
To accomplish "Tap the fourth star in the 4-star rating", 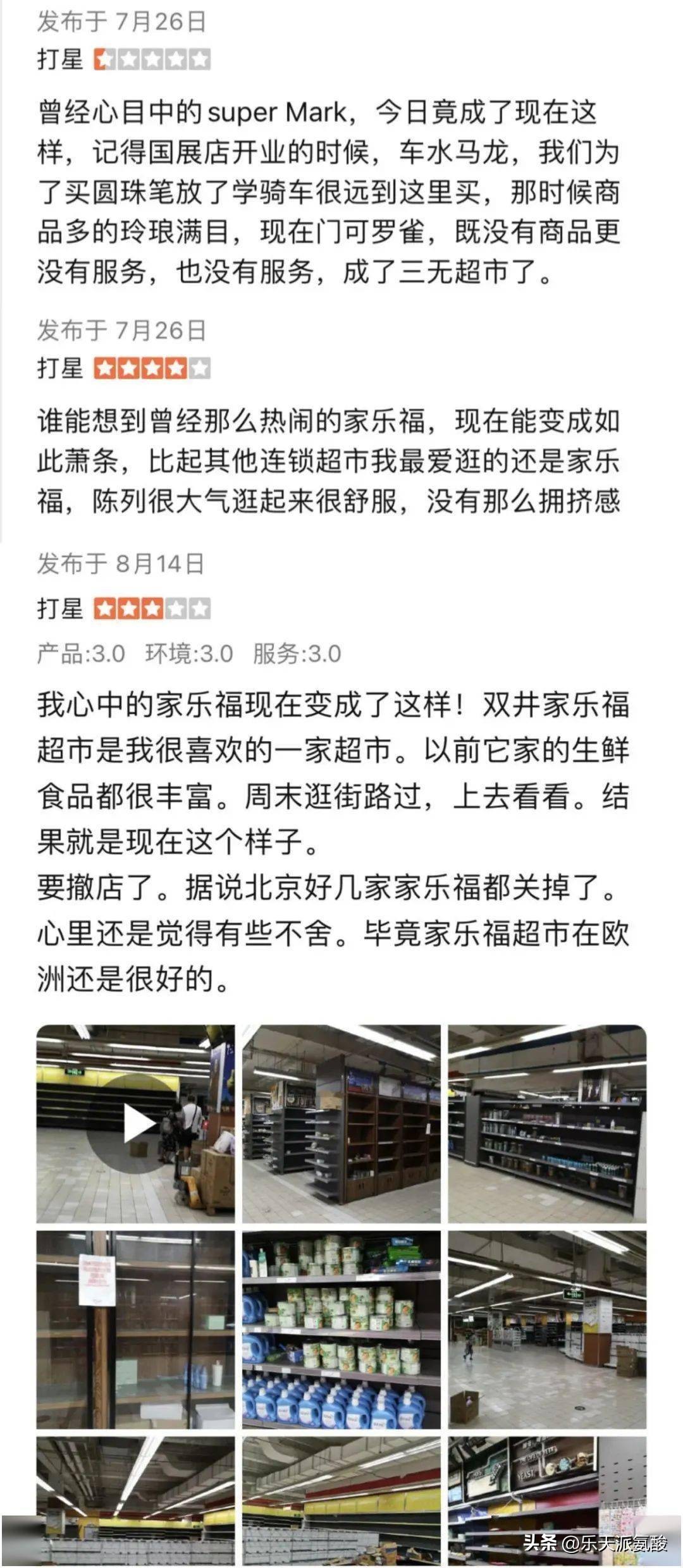I will click(178, 367).
